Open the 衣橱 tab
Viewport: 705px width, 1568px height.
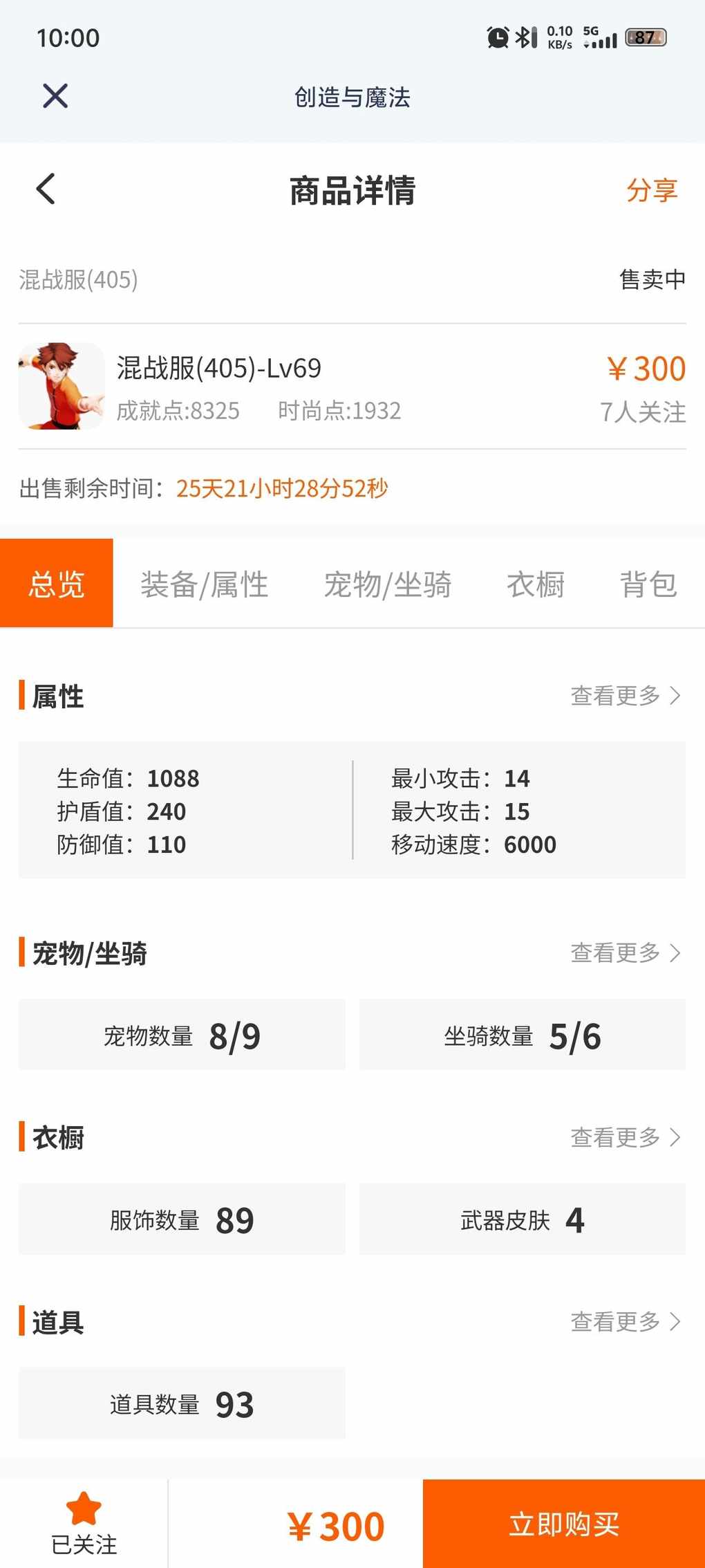pos(536,584)
